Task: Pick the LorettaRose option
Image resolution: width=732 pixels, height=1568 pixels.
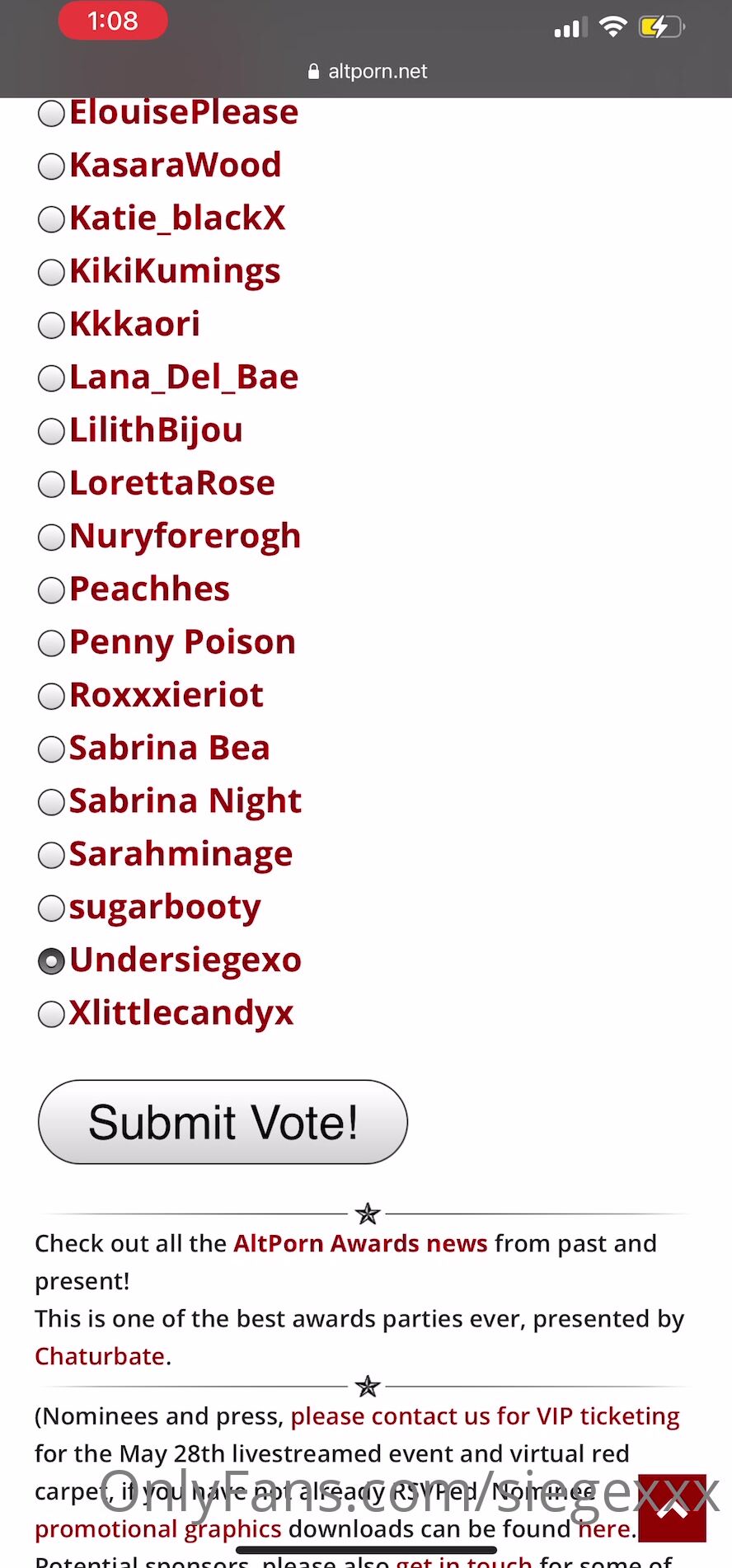Action: coord(51,484)
